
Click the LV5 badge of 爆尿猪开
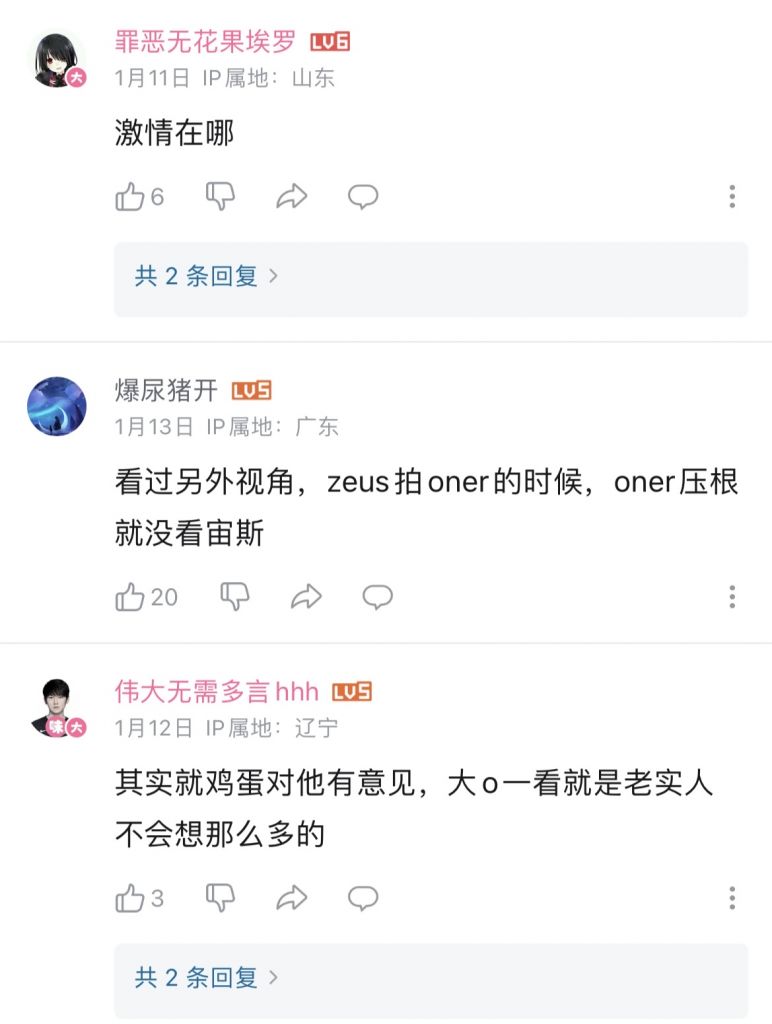[250, 391]
